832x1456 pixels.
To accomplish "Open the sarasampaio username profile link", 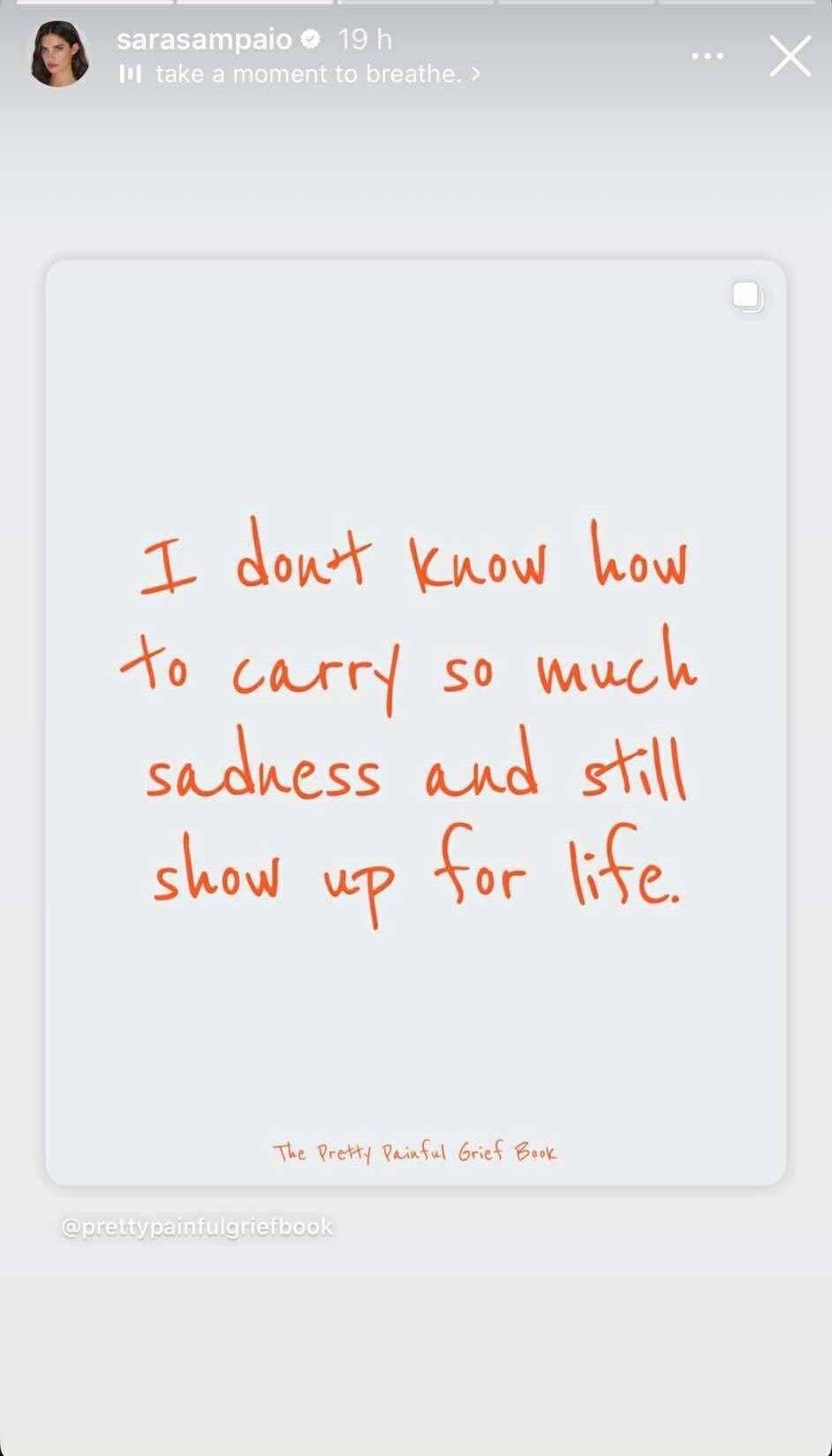I will [x=204, y=39].
